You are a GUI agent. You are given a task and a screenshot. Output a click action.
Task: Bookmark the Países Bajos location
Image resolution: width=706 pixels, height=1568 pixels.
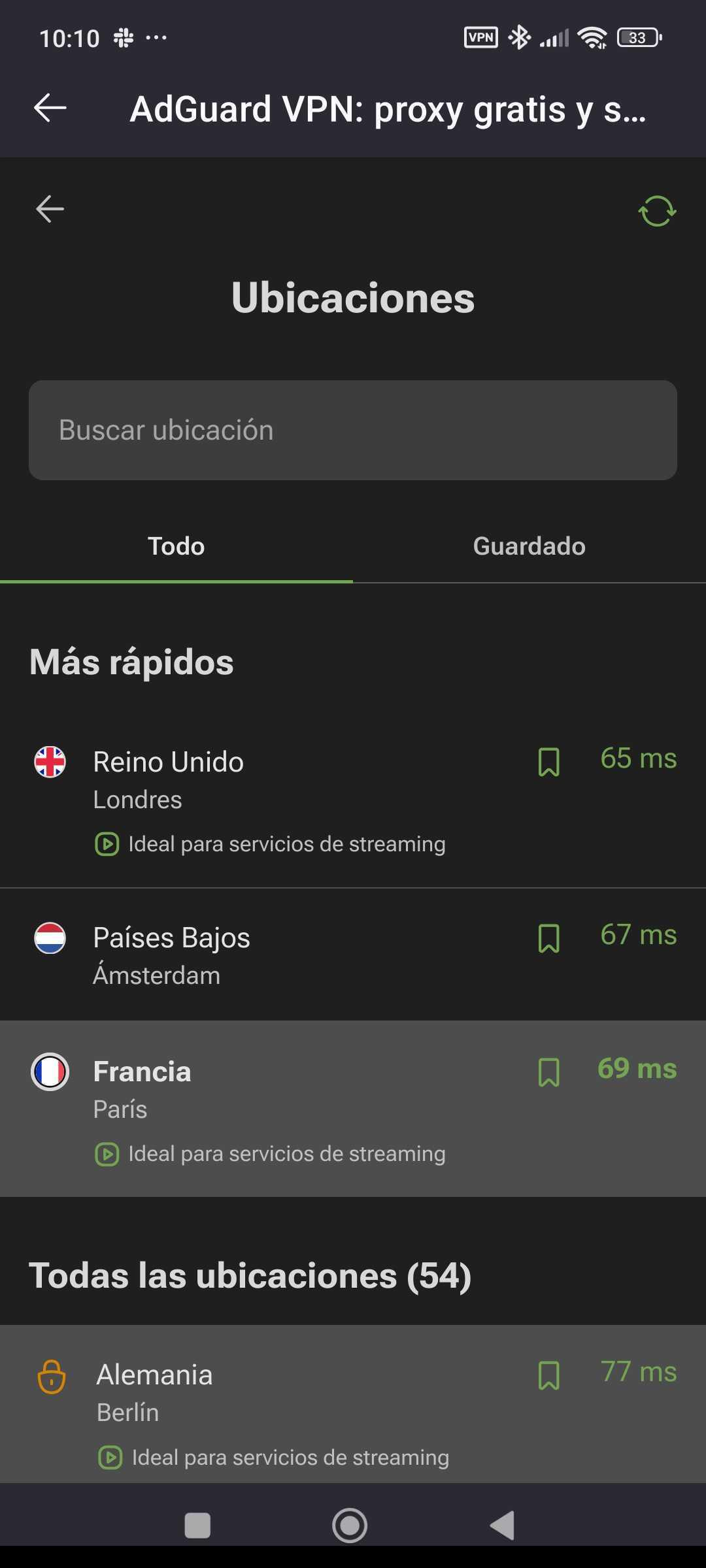coord(548,938)
